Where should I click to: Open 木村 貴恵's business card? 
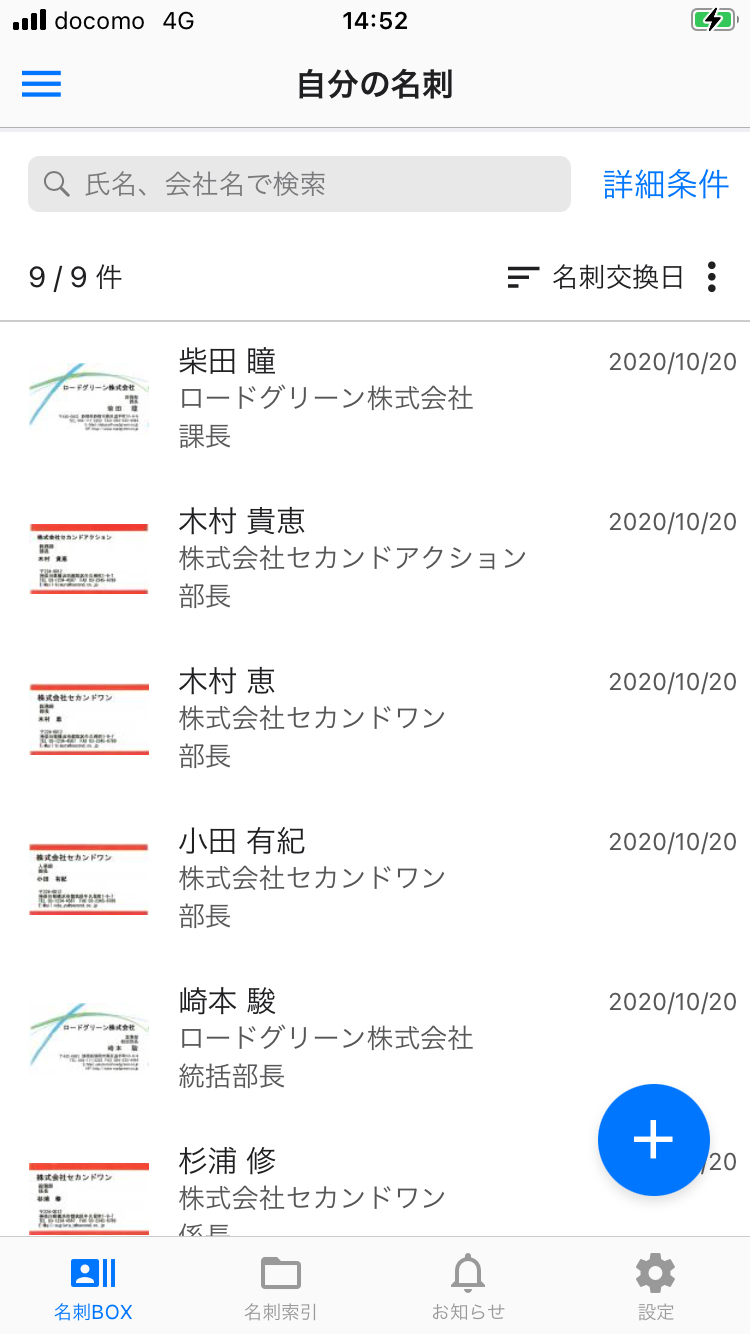[375, 561]
